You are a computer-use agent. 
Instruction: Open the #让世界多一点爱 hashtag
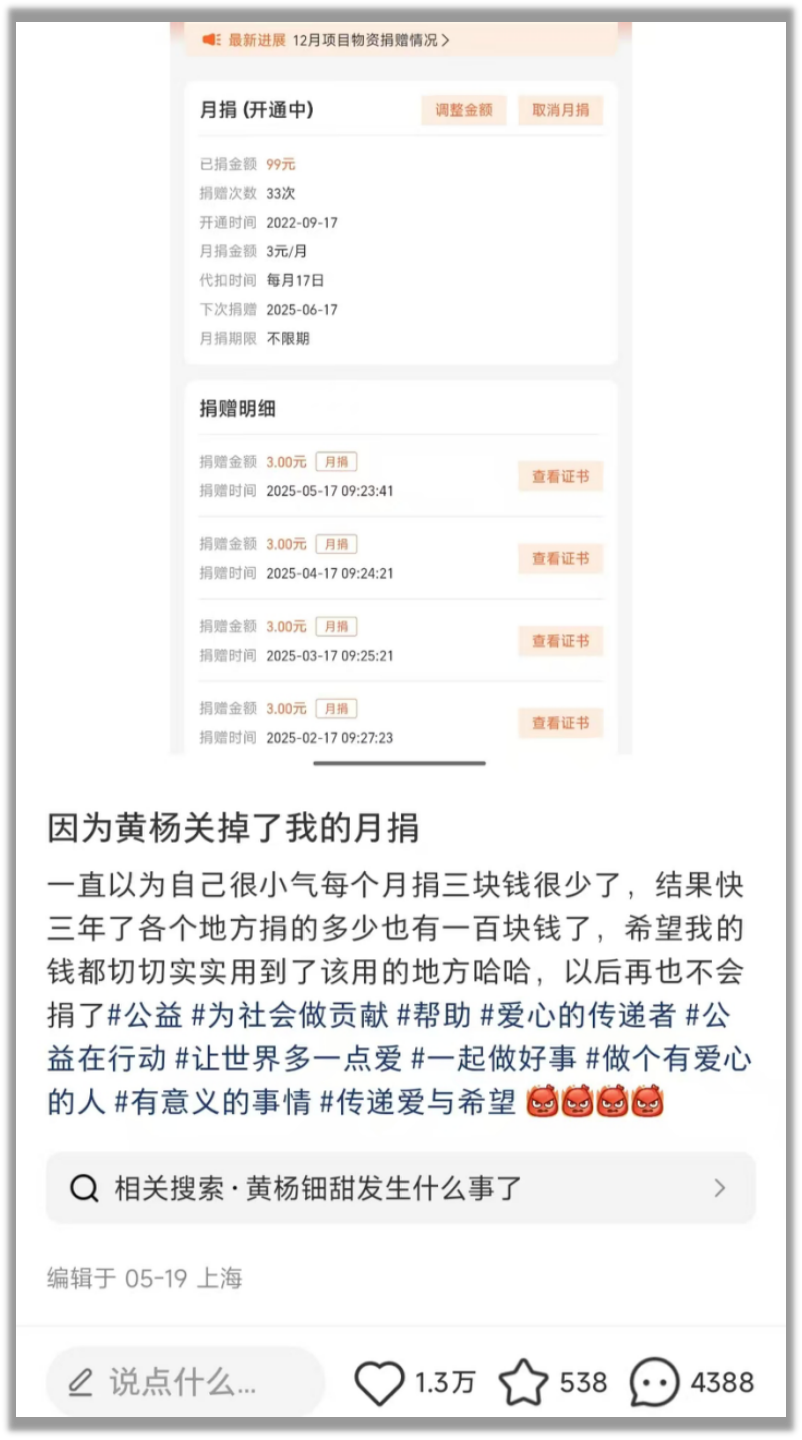289,1058
